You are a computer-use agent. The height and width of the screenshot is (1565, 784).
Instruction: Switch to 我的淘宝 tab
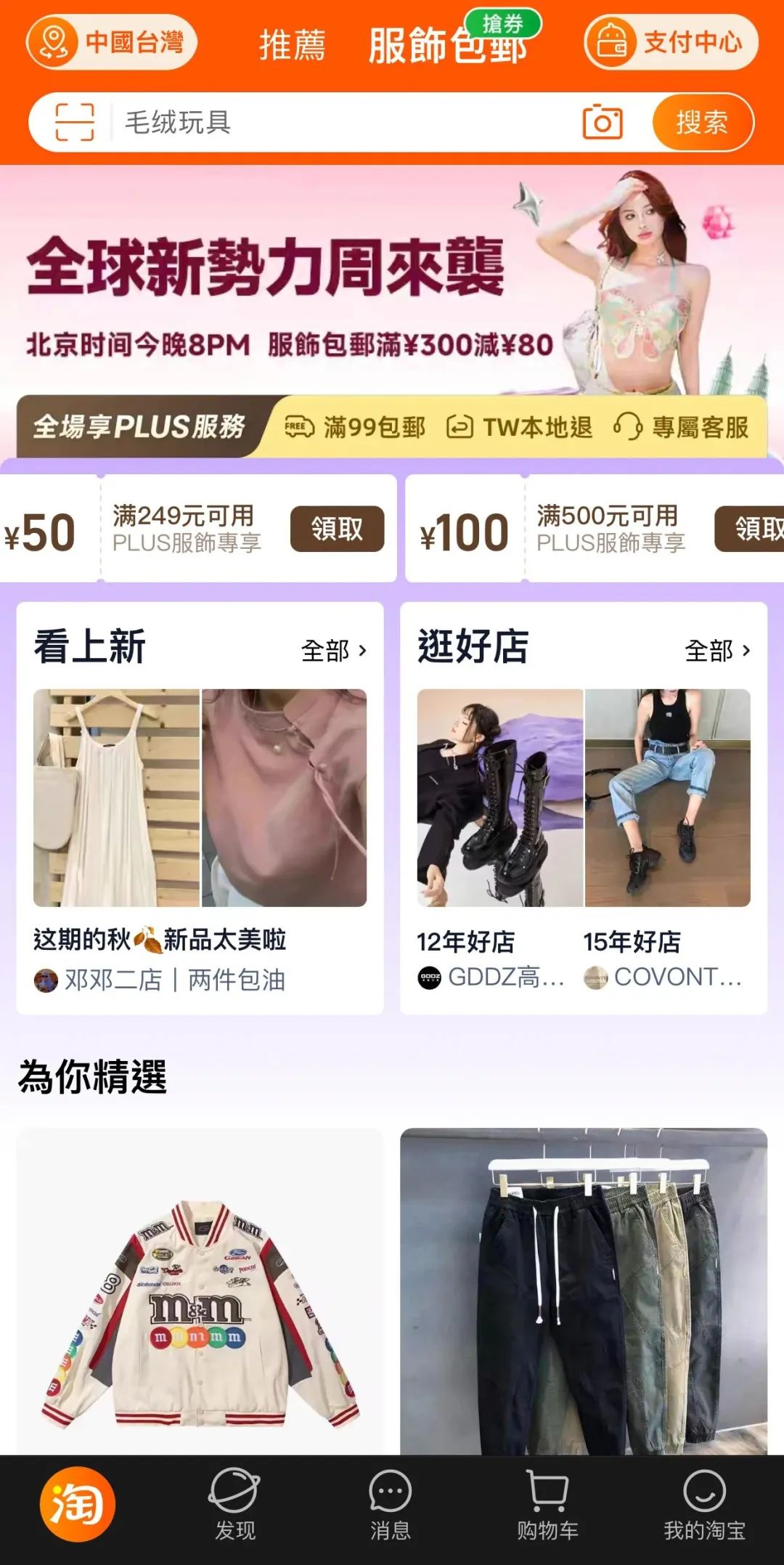click(704, 1505)
